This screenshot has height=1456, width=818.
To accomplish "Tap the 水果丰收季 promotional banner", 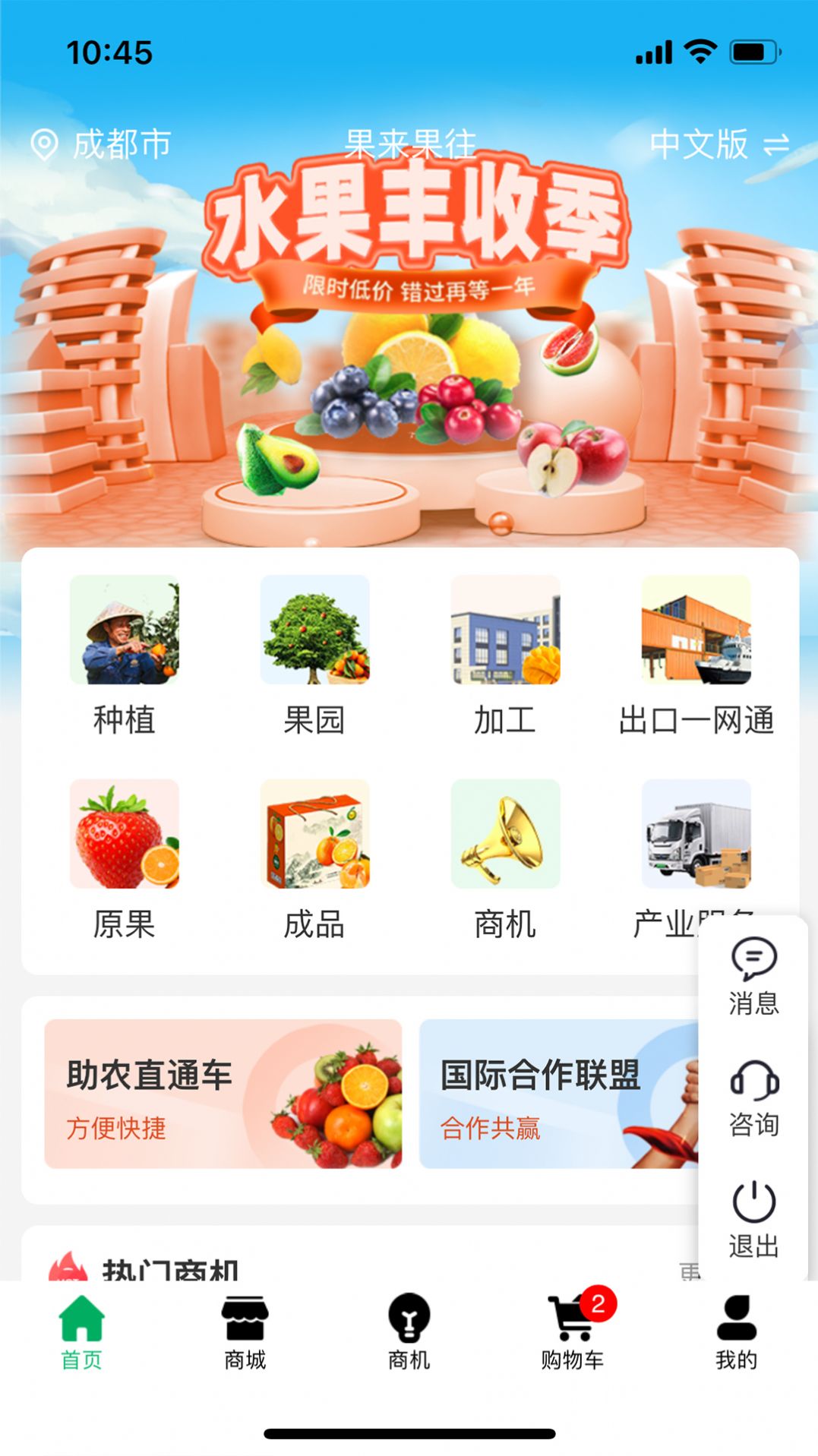I will click(409, 342).
